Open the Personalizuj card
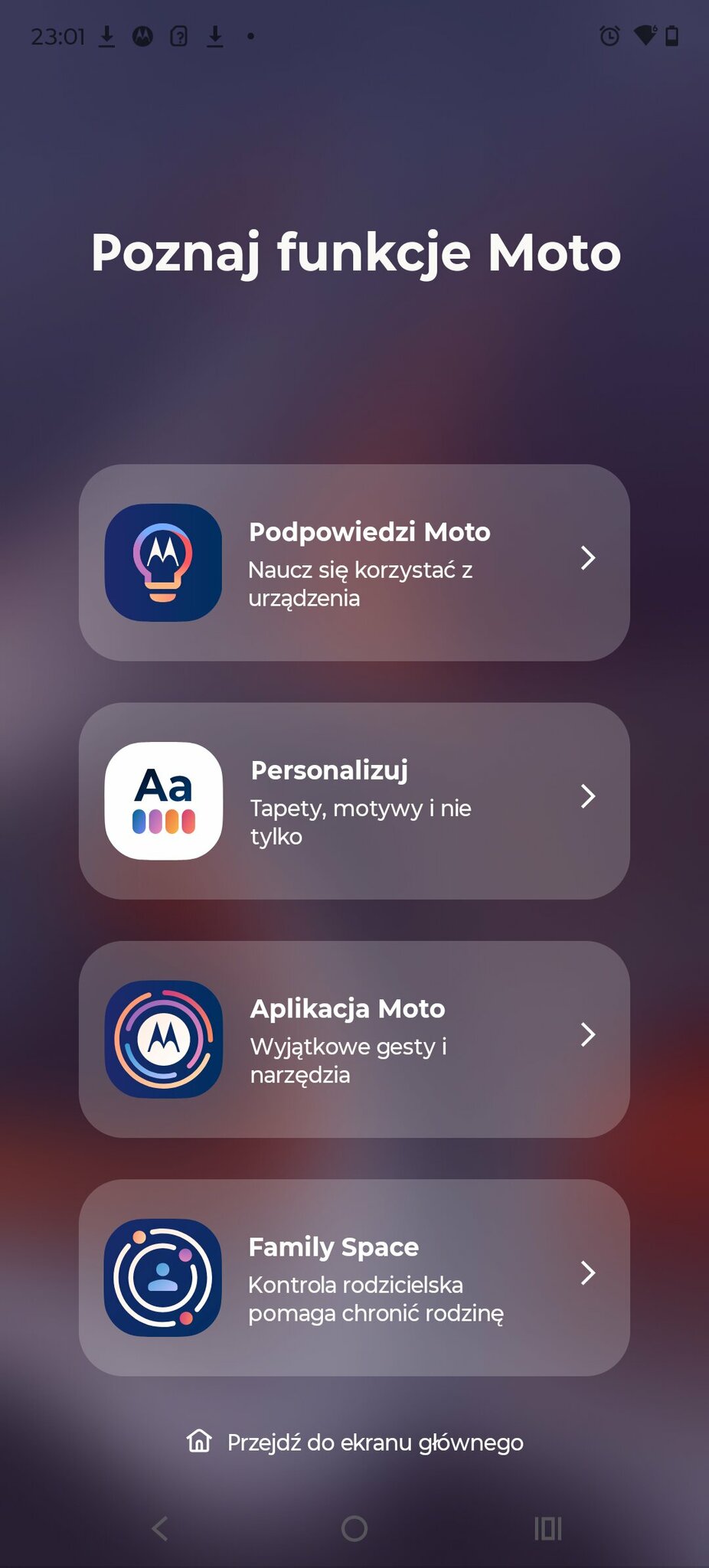 pyautogui.click(x=354, y=801)
